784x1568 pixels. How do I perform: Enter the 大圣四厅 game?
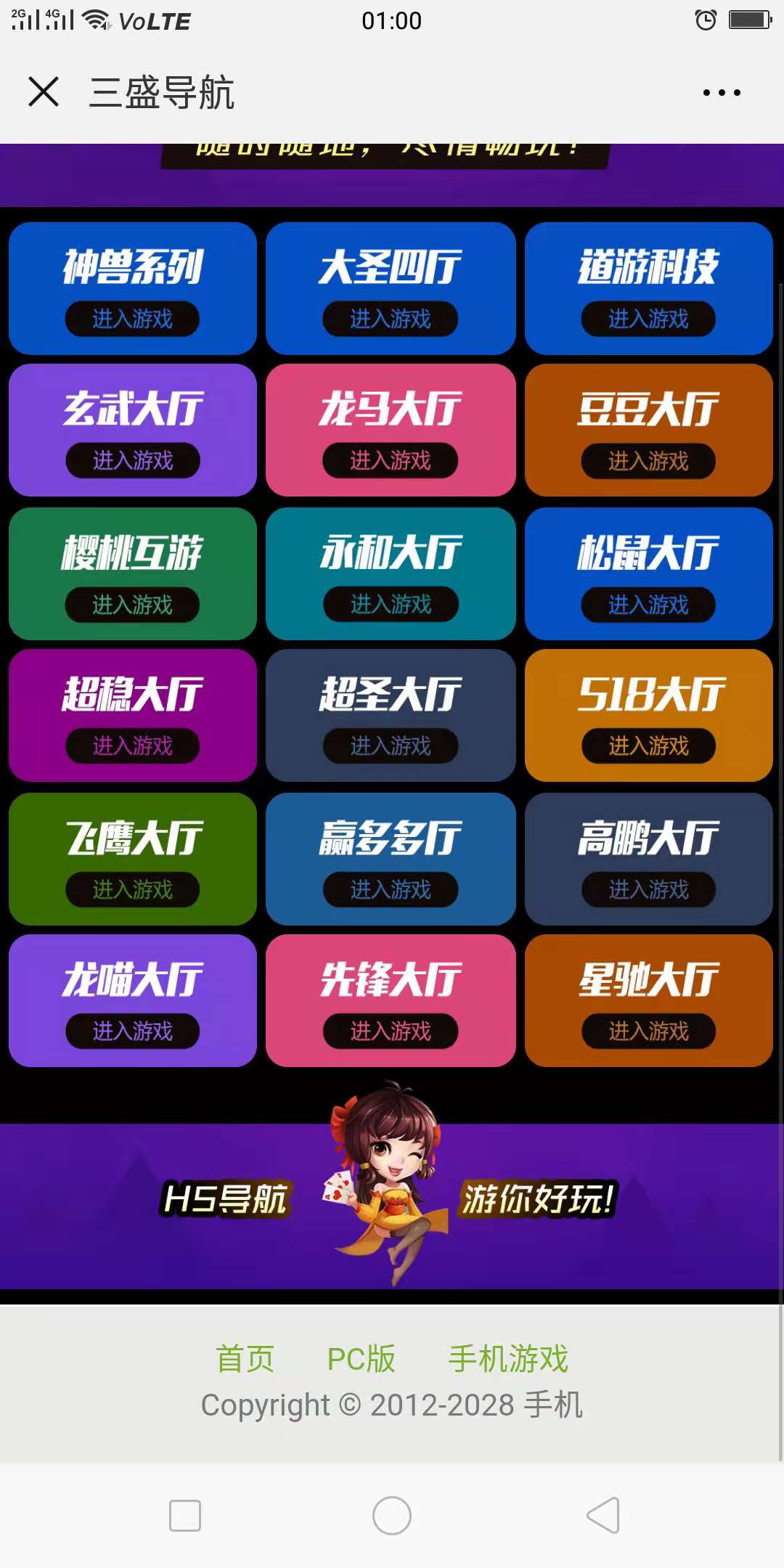391,319
